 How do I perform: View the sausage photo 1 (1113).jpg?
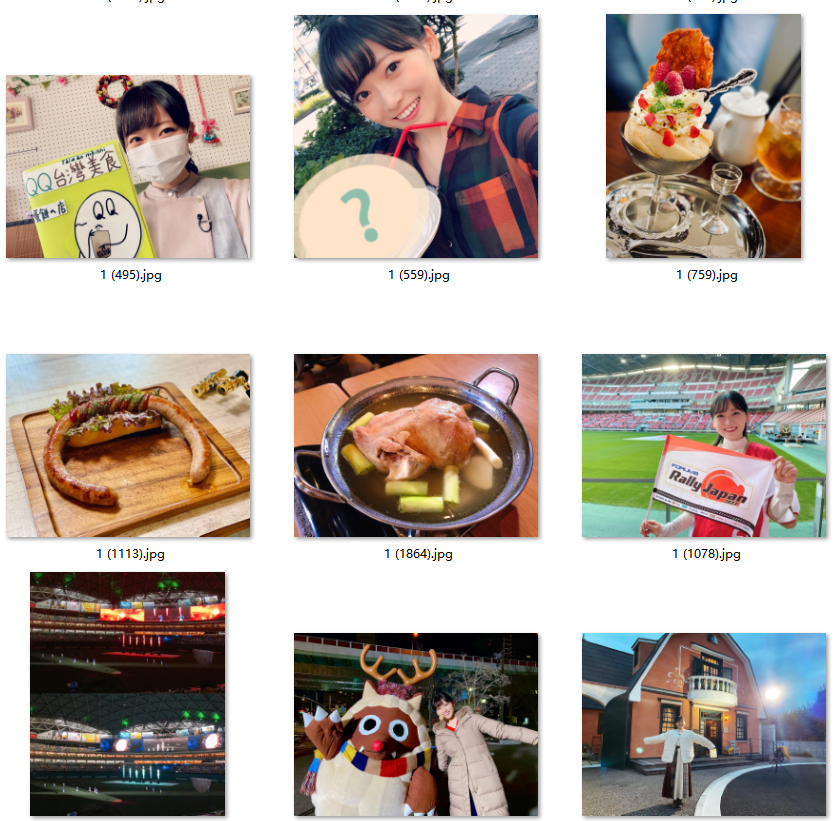[128, 445]
